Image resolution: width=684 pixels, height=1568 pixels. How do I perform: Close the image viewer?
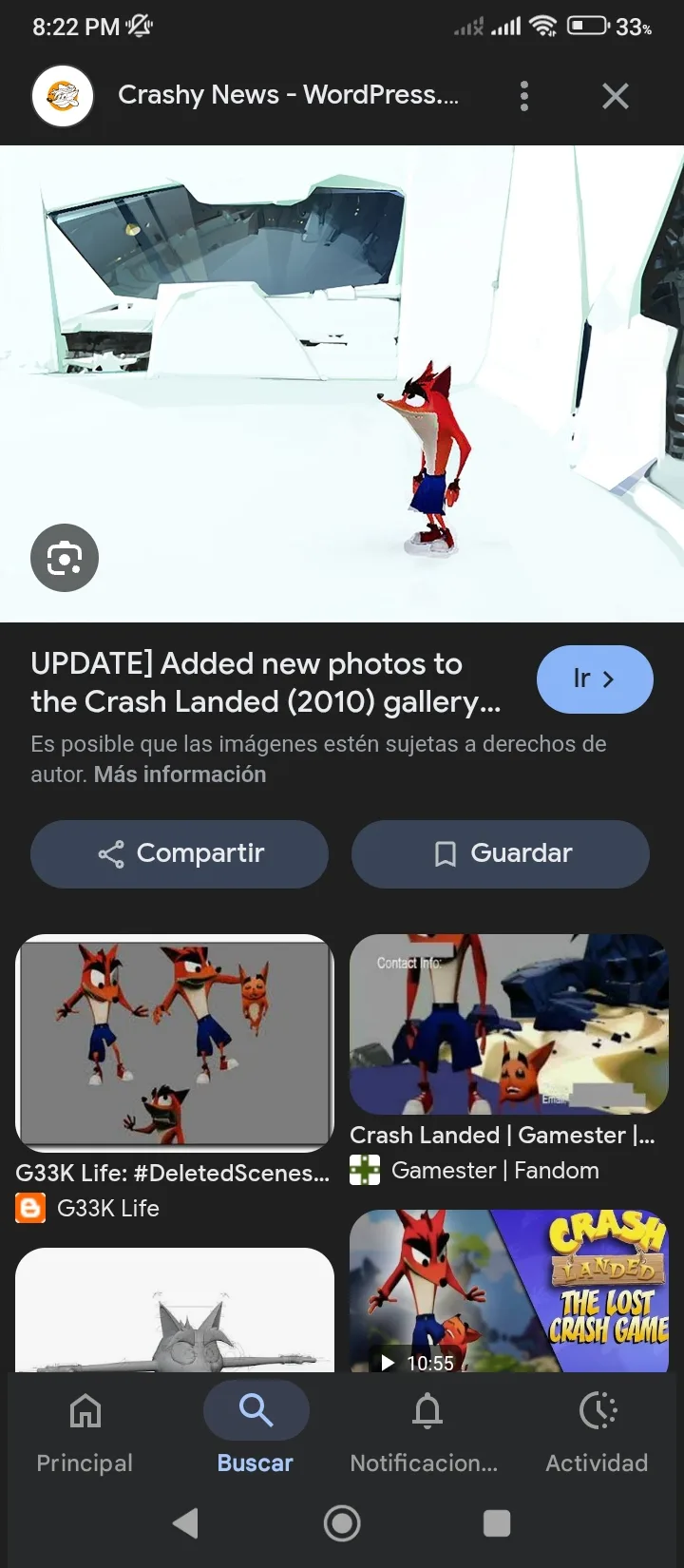[616, 96]
